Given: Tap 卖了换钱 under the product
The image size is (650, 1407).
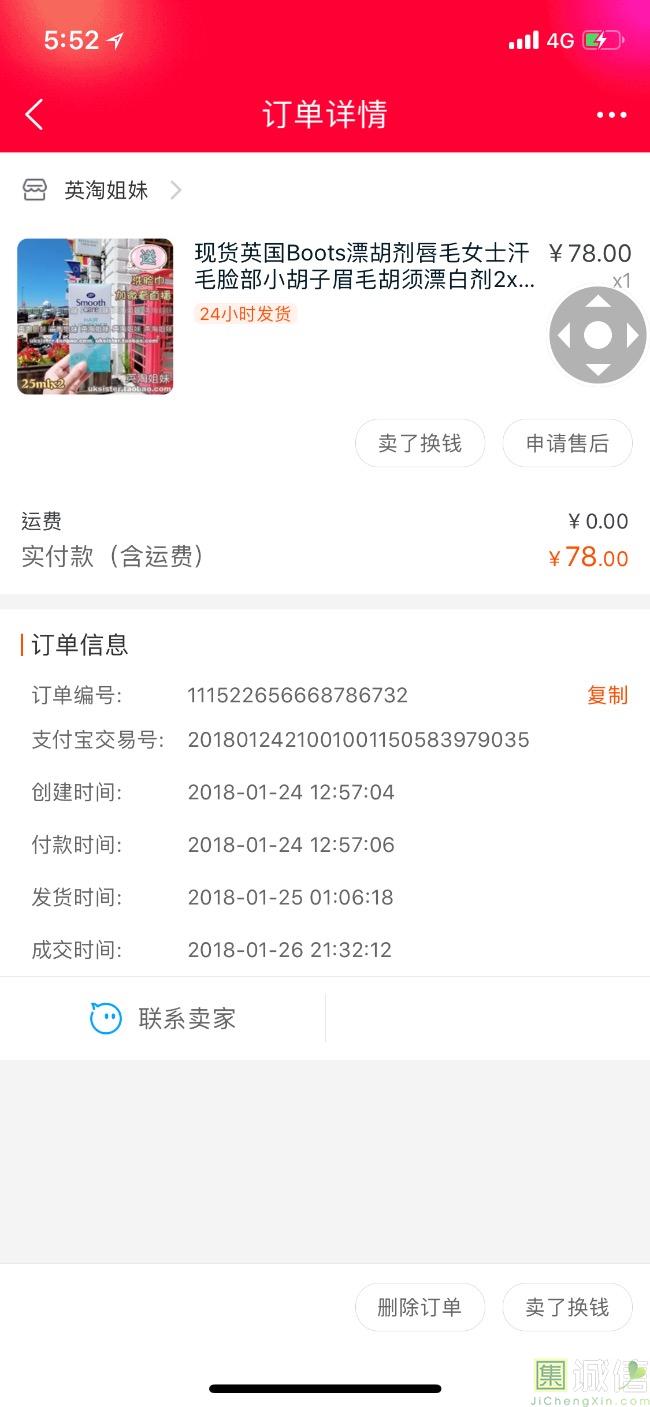Looking at the screenshot, I should click(420, 443).
